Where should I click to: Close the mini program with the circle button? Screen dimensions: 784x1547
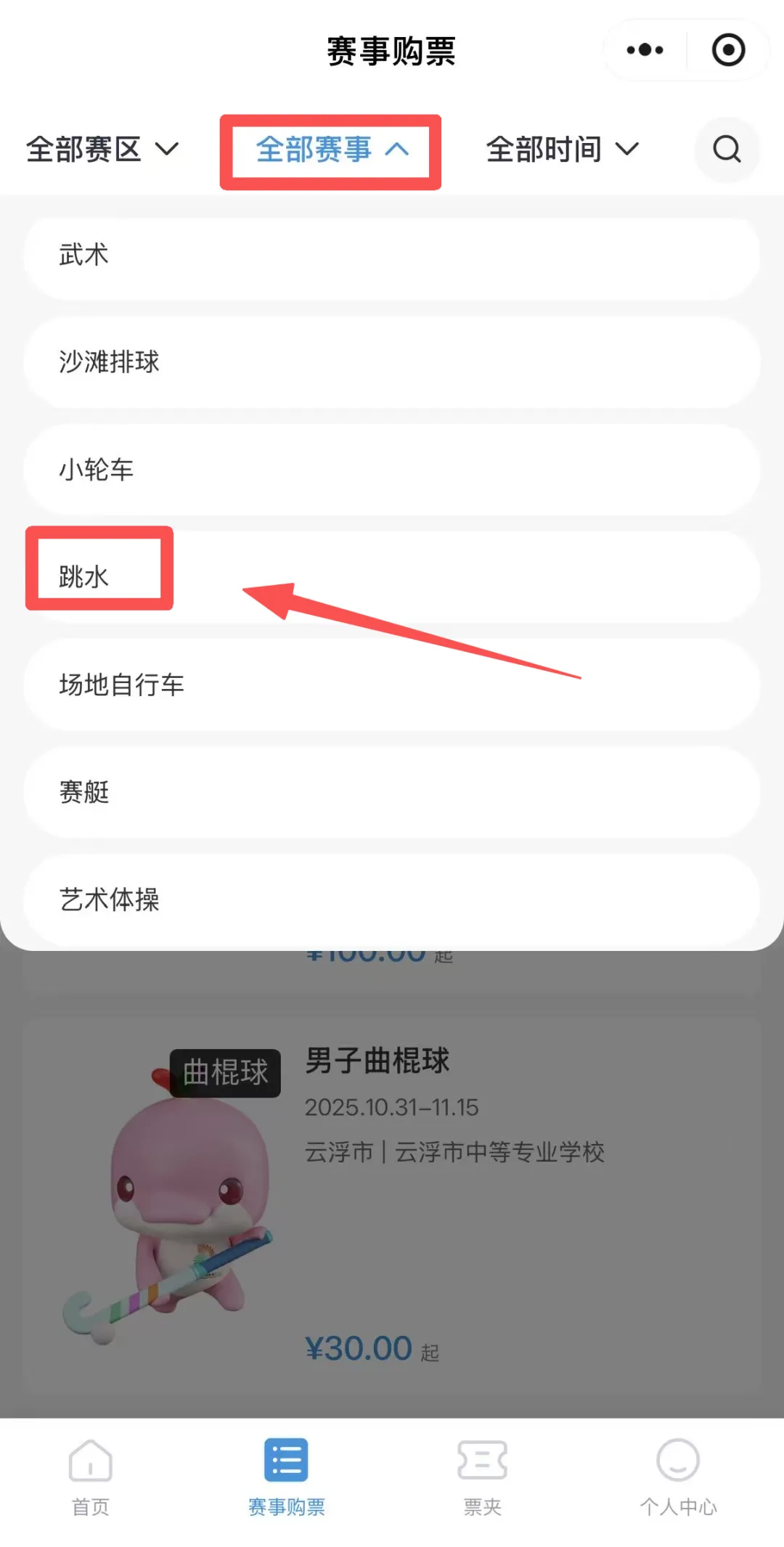tap(728, 50)
